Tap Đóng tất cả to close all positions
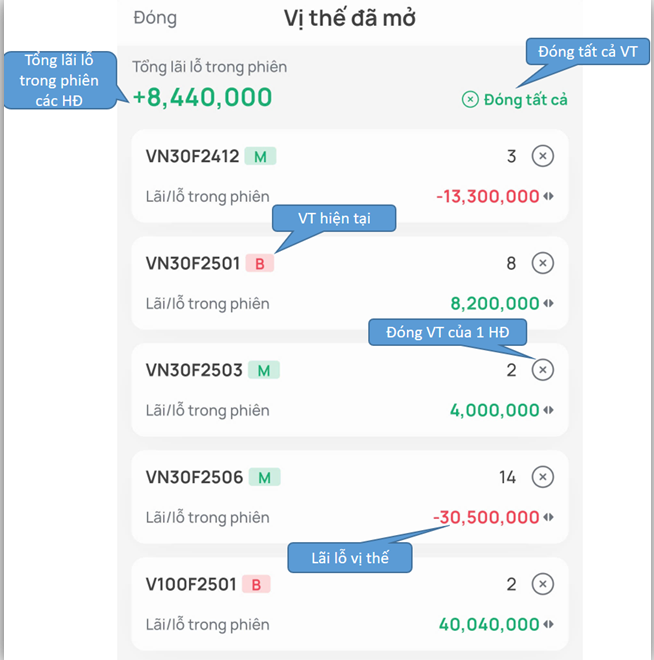 point(515,100)
